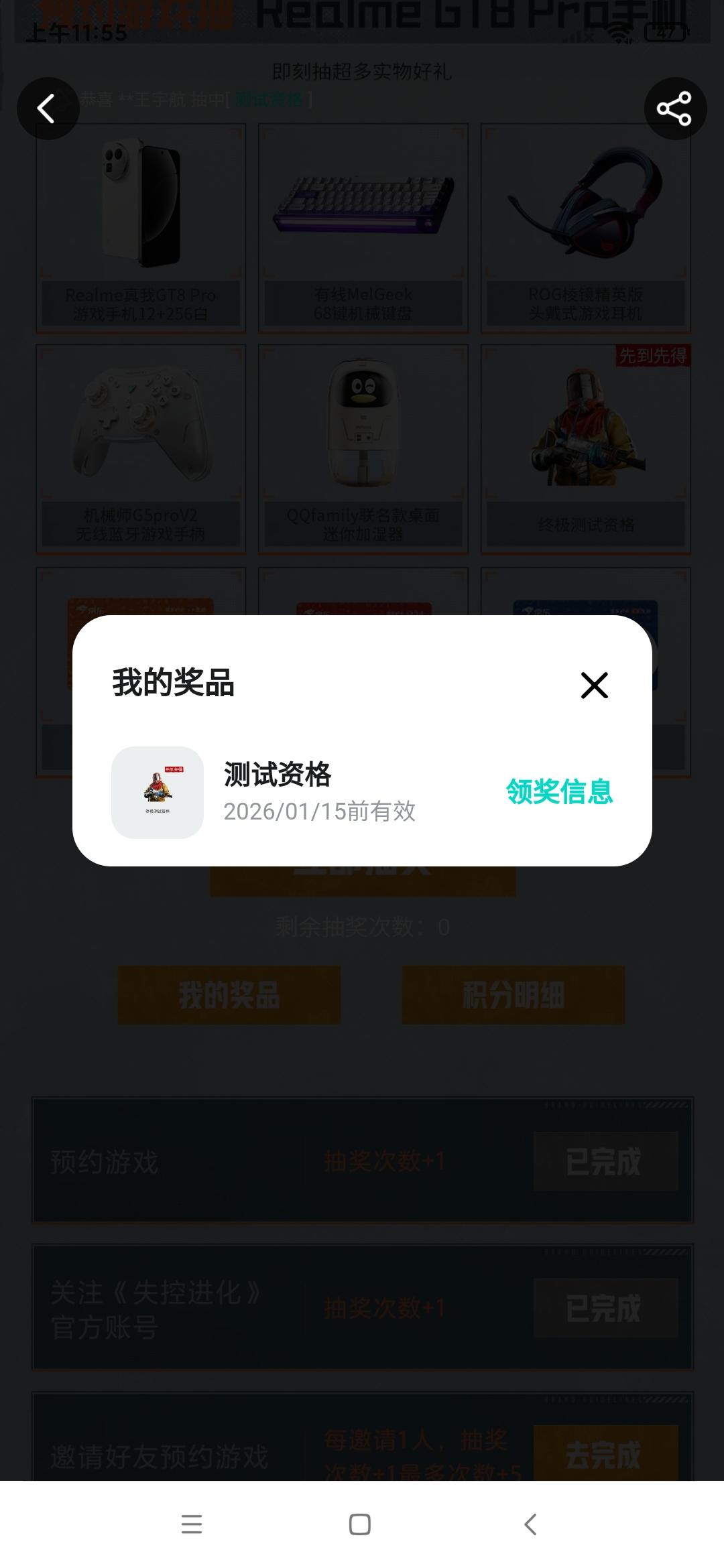Tap the system home button

(x=360, y=1524)
